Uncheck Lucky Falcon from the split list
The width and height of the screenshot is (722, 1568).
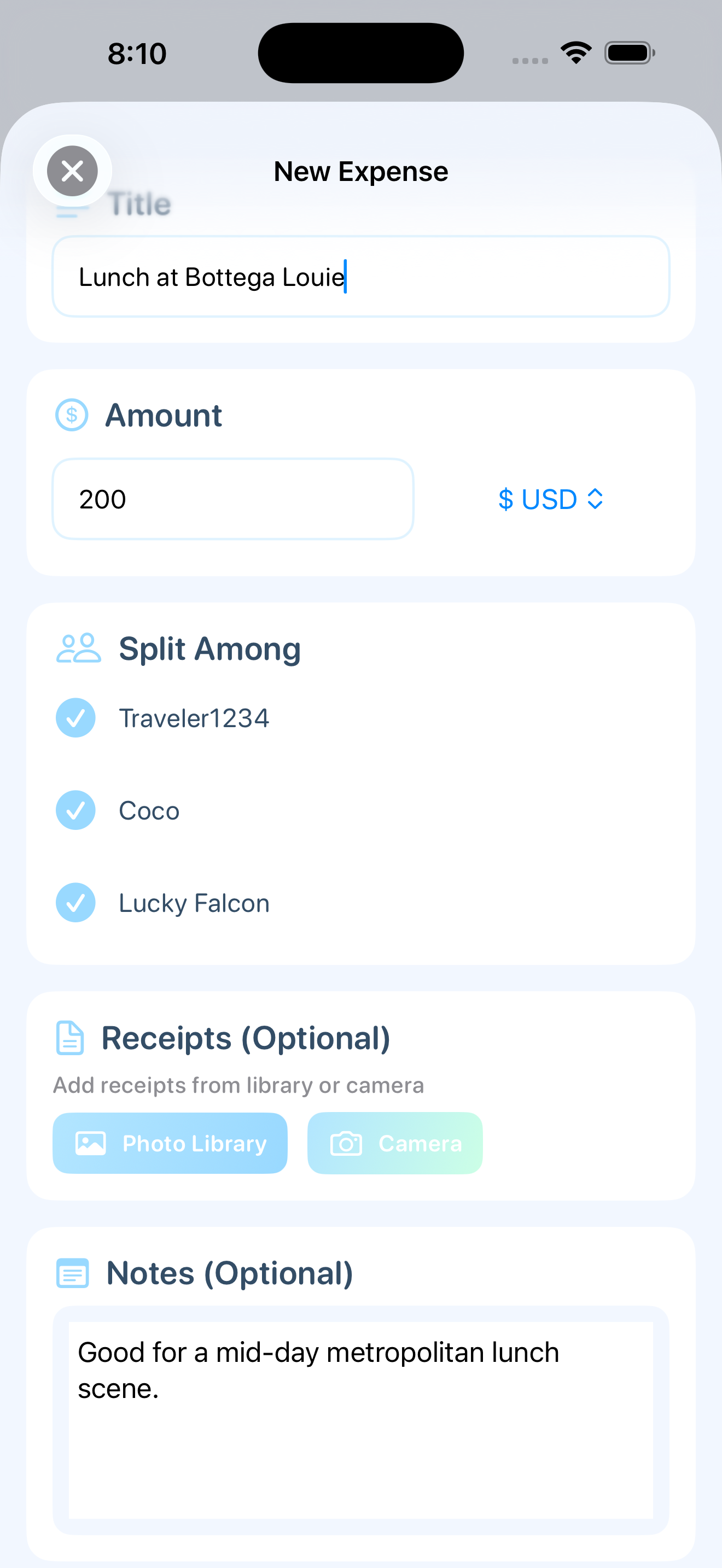point(75,903)
